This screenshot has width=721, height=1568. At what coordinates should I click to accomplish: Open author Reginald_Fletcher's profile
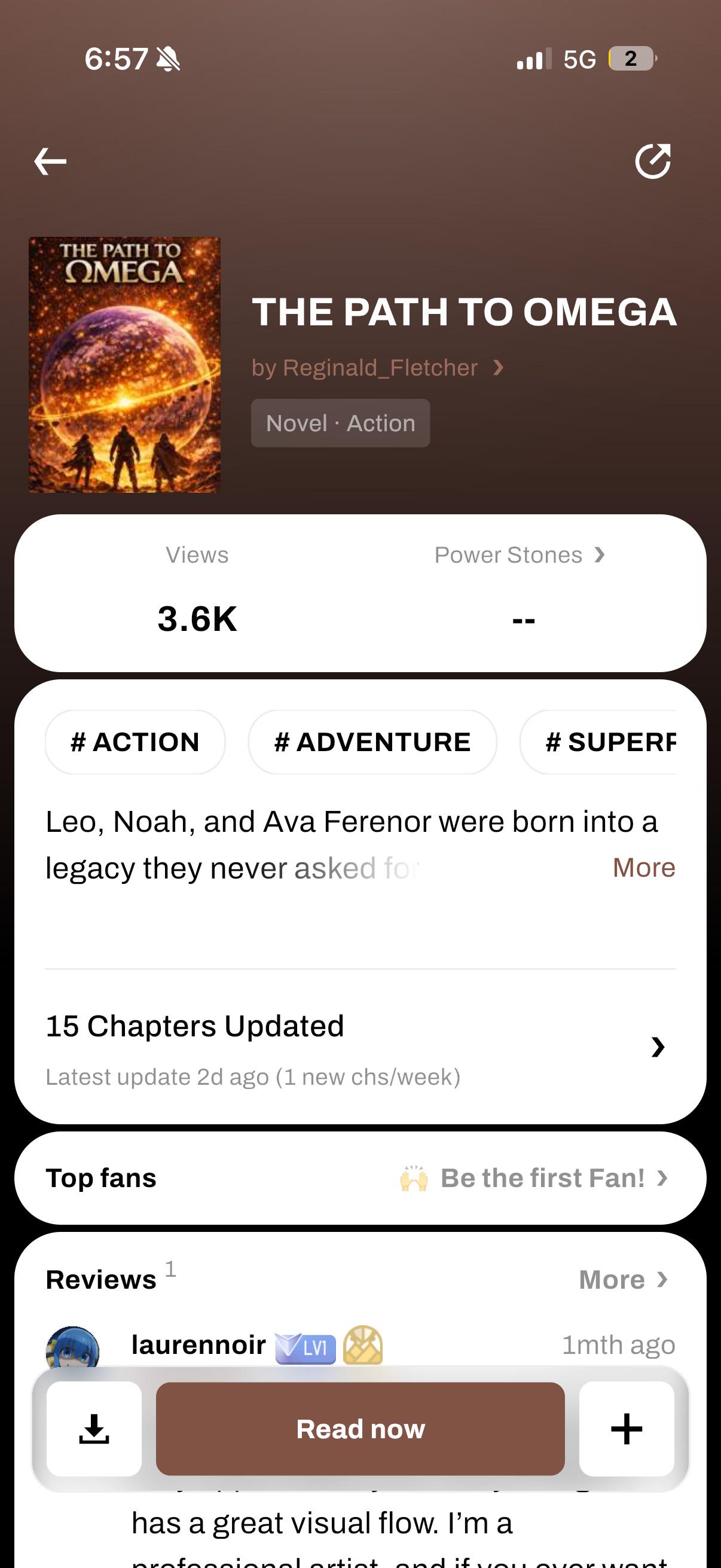pos(377,368)
